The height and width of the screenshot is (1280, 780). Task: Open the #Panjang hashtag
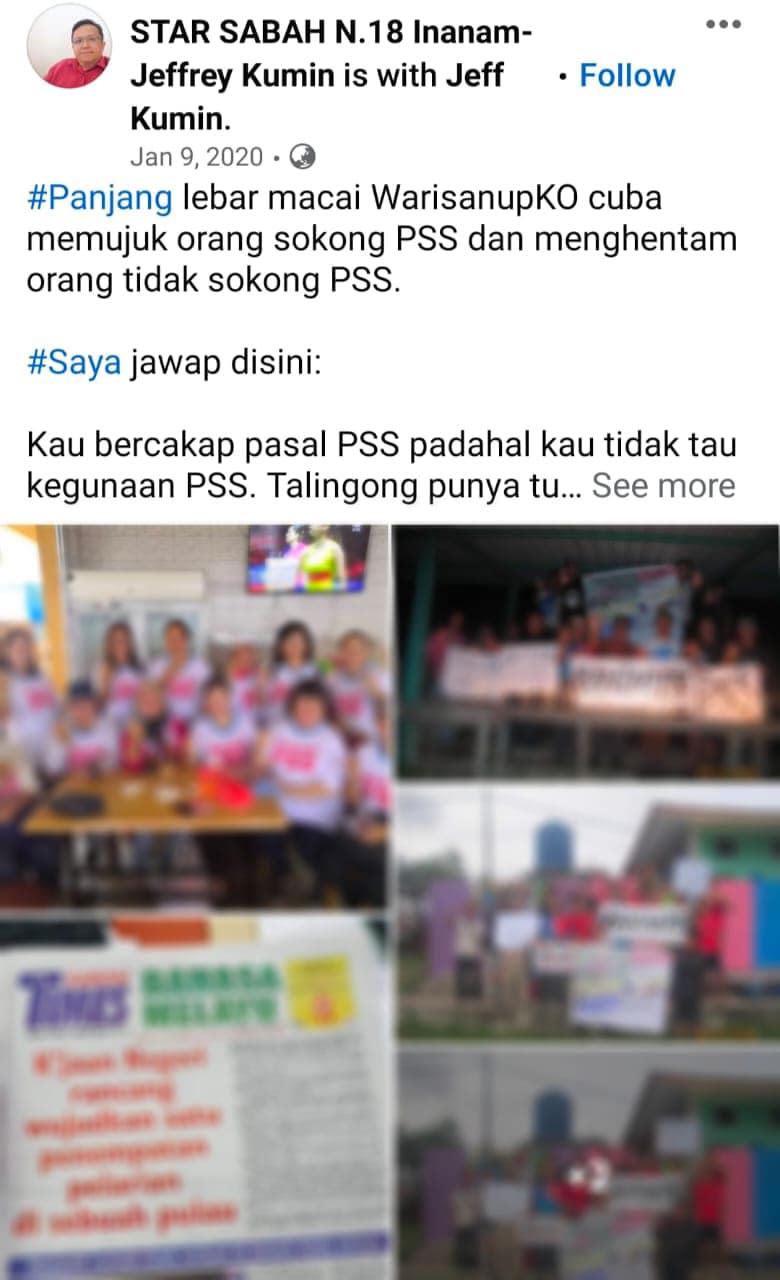[x=100, y=198]
